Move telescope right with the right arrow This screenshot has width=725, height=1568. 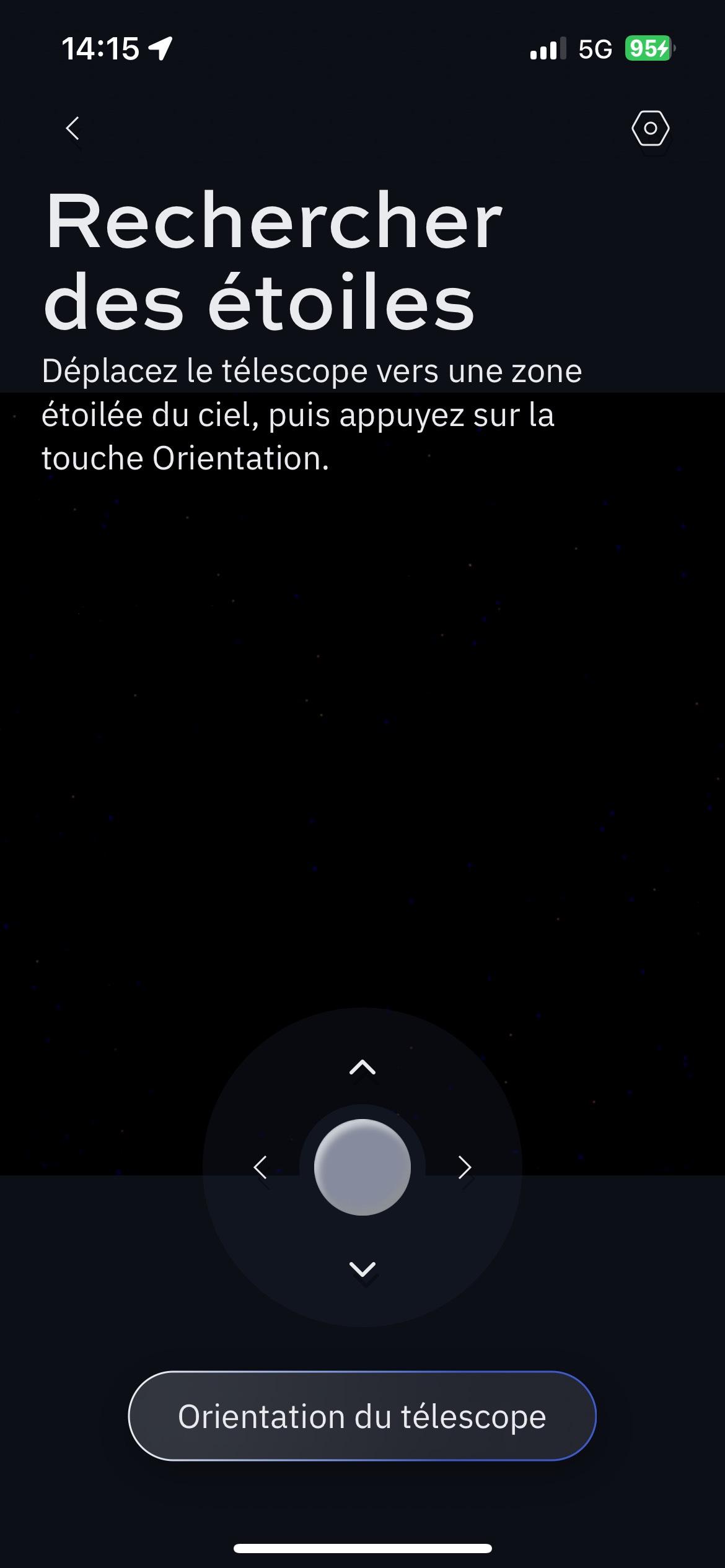(465, 1167)
